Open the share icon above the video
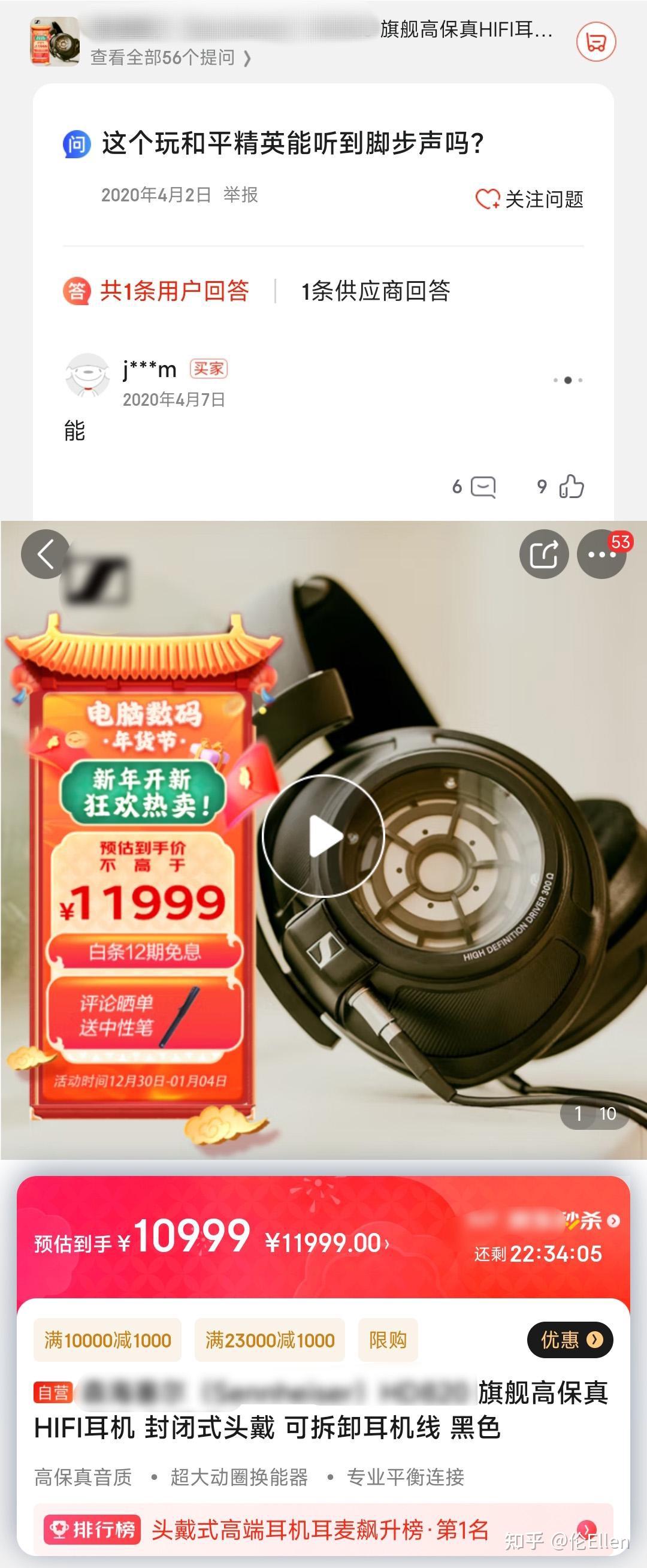Screen dimensions: 647x1568 pyautogui.click(x=544, y=554)
